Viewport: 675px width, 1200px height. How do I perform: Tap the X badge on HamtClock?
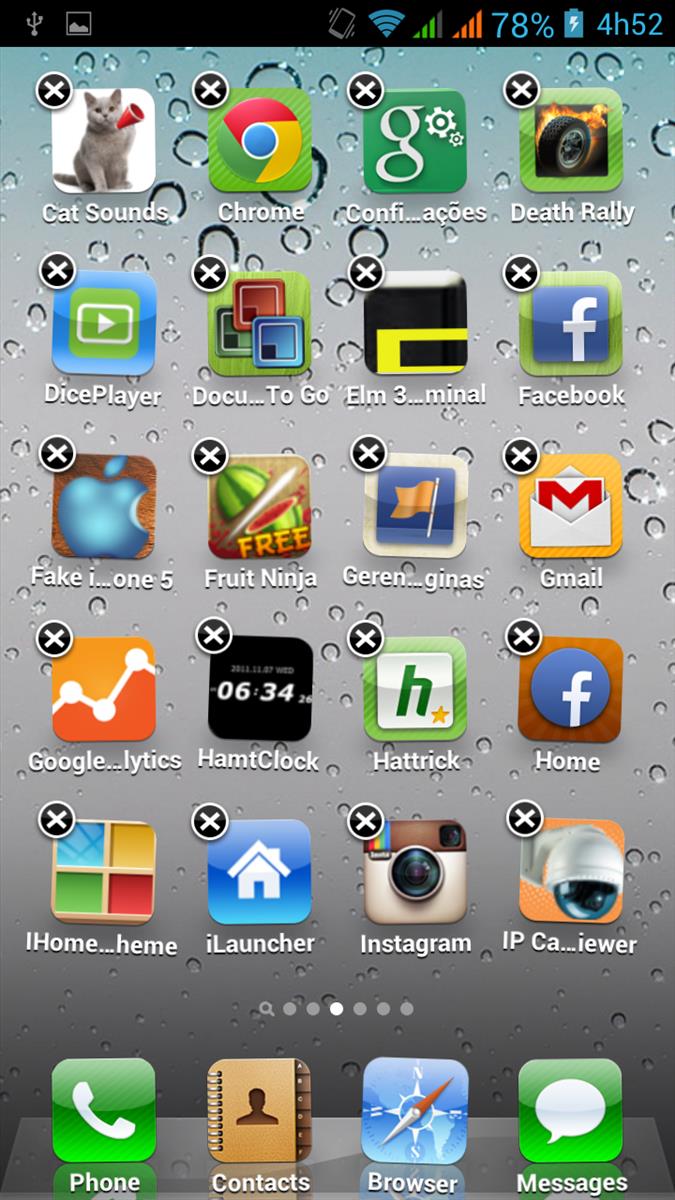[213, 636]
